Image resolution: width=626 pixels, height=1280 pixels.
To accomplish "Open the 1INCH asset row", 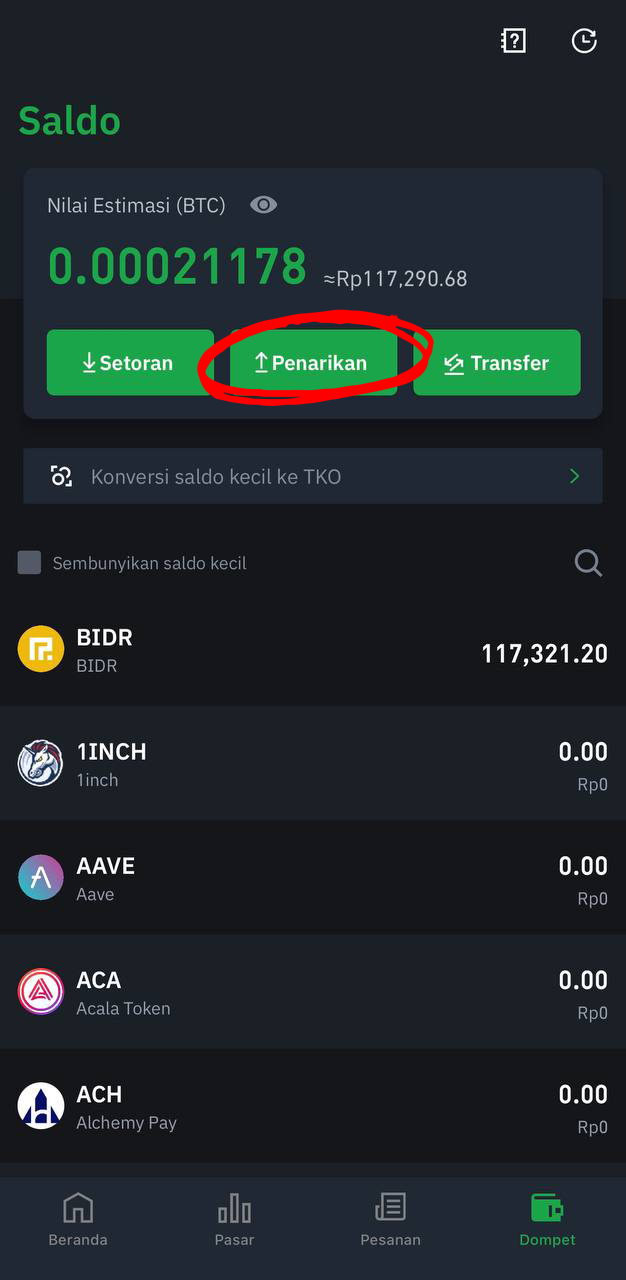I will pyautogui.click(x=313, y=764).
